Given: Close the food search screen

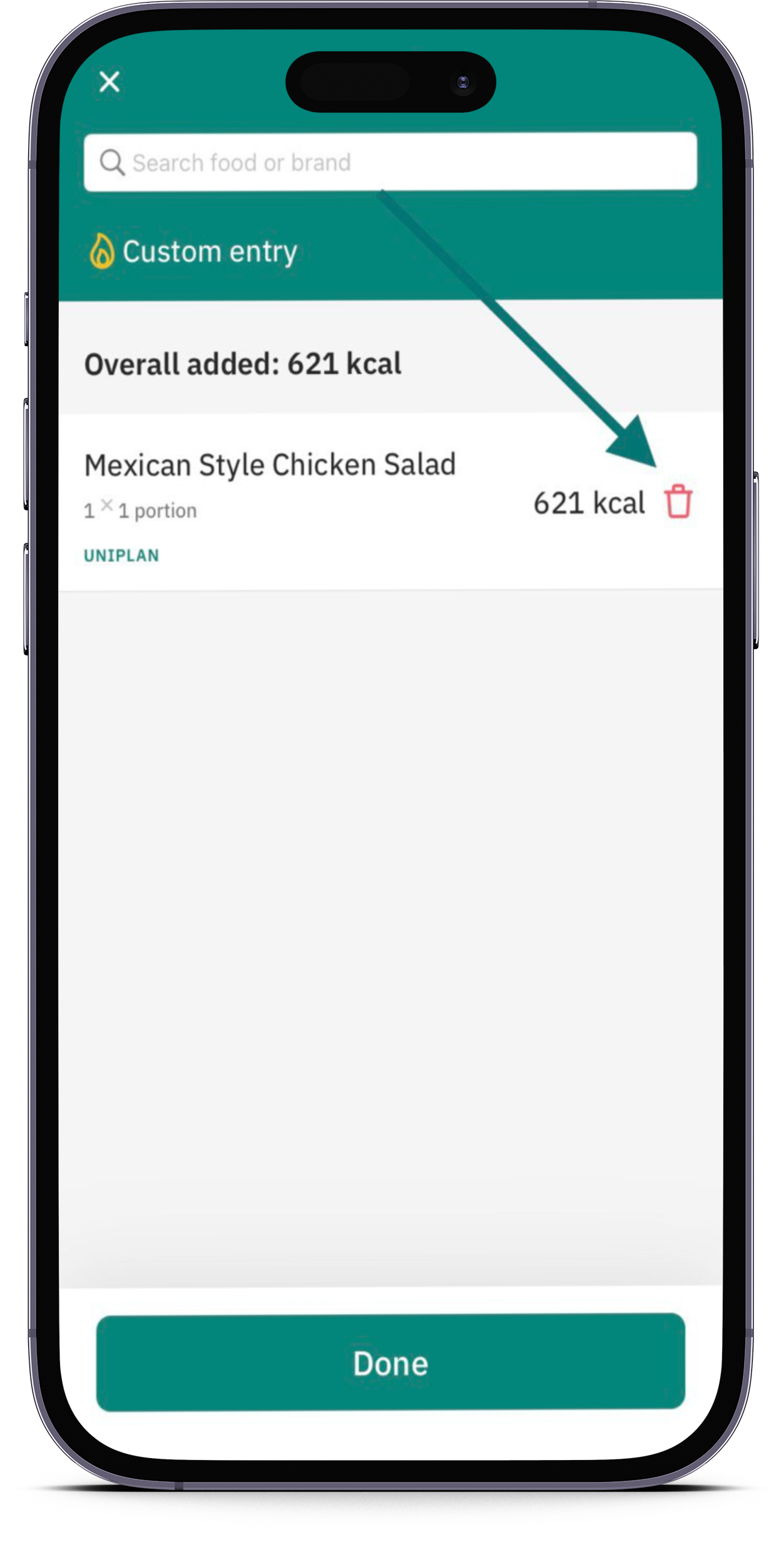Looking at the screenshot, I should [x=109, y=81].
